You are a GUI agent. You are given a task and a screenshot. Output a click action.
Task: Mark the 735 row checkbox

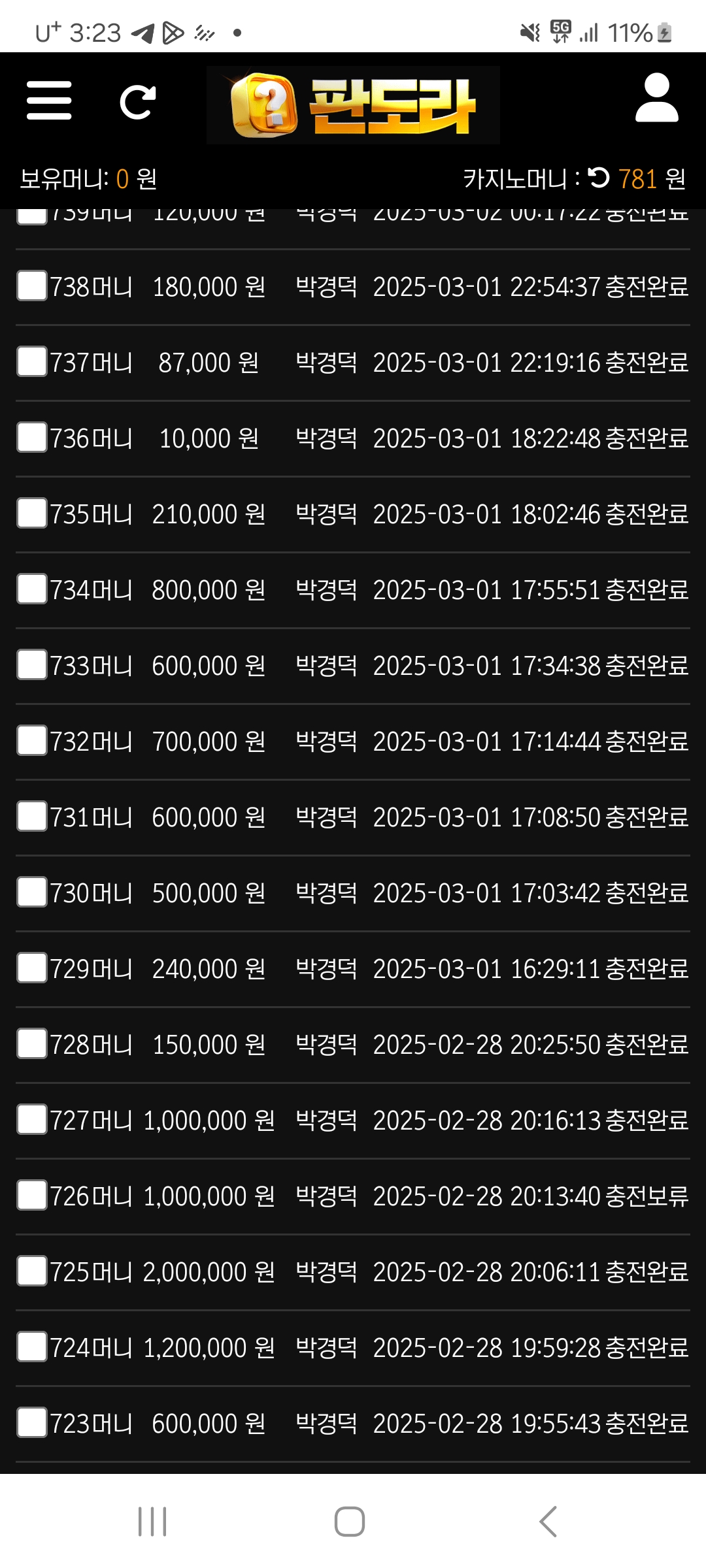tap(32, 514)
